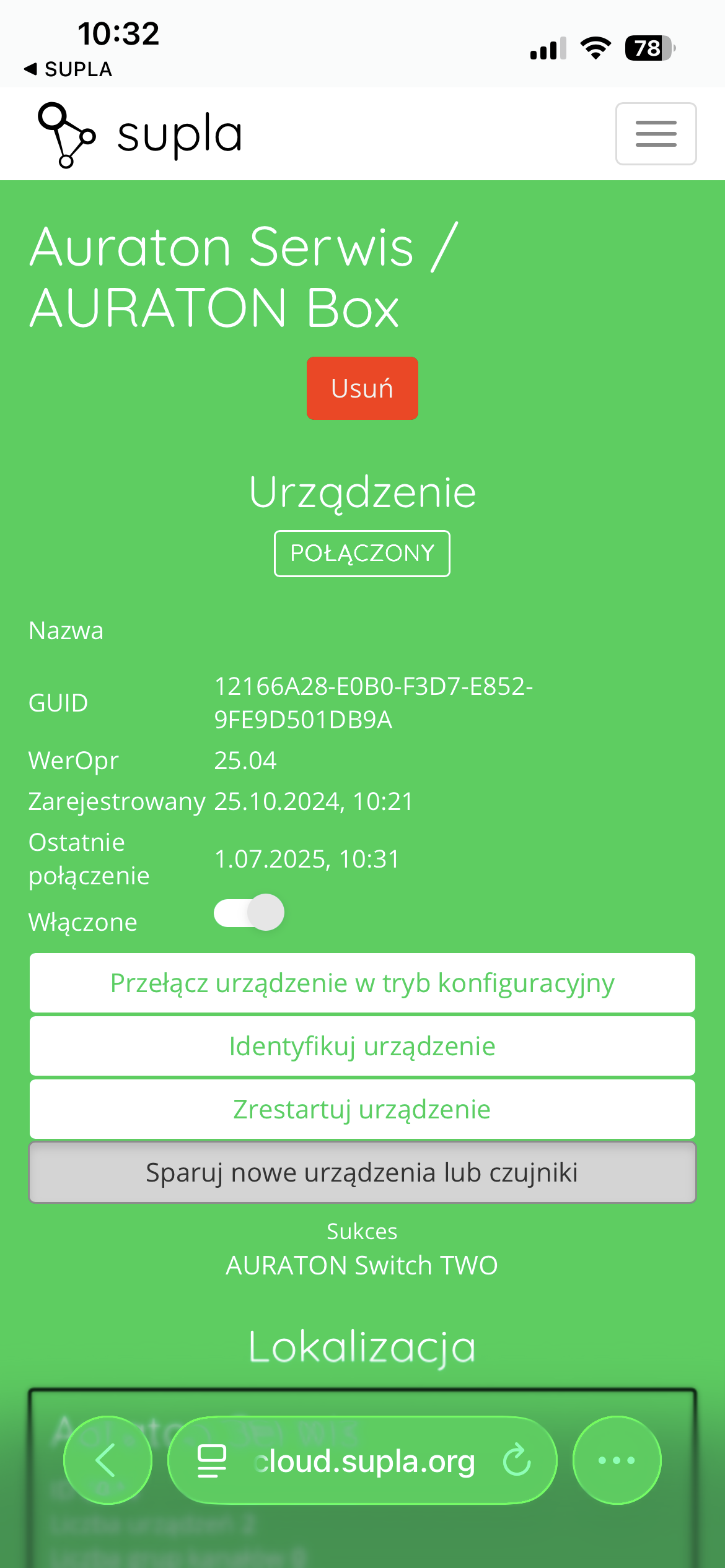Open the supla logo home link
725x1568 pixels.
point(139,134)
